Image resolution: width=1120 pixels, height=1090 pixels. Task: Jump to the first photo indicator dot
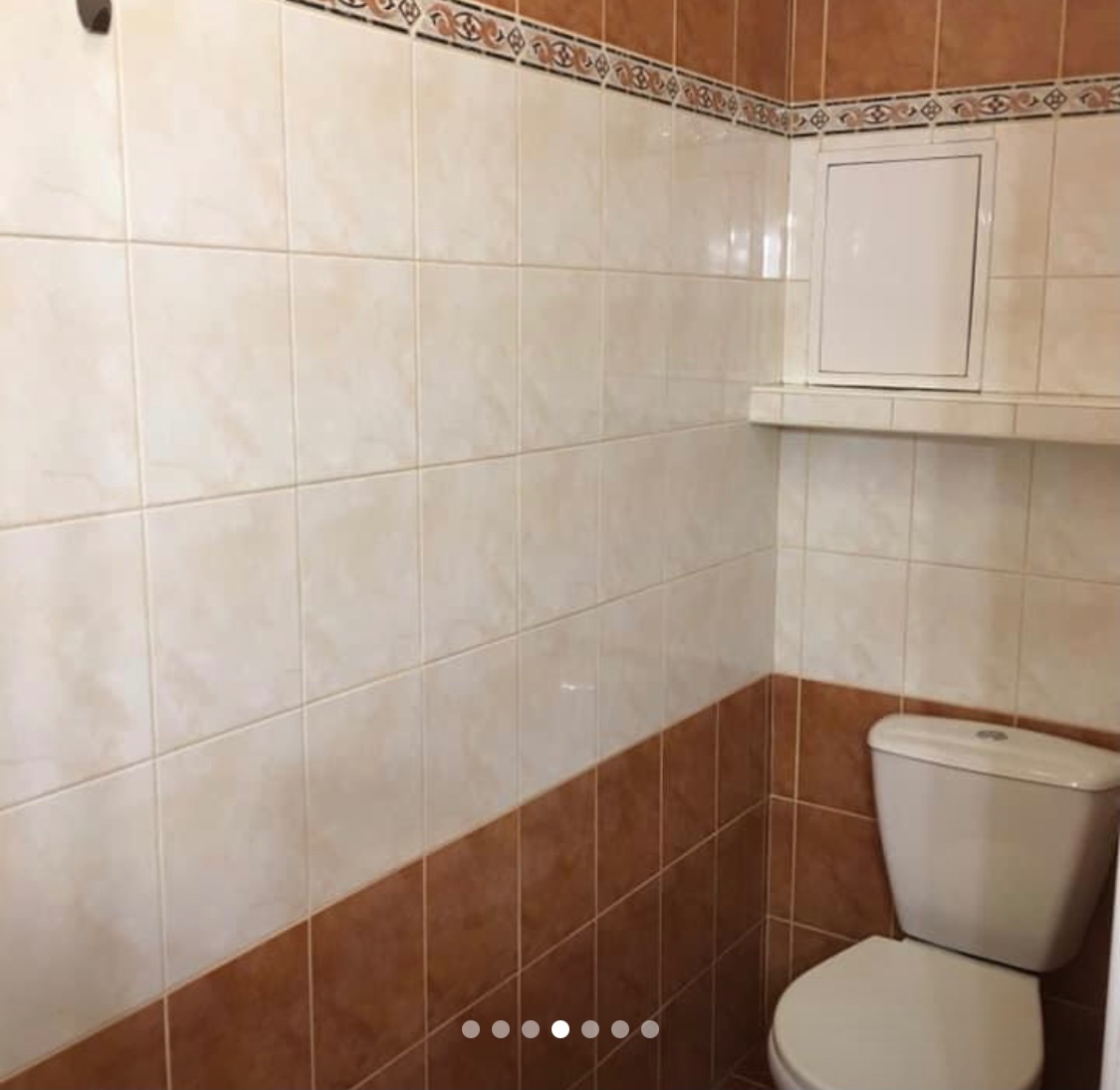point(471,1029)
